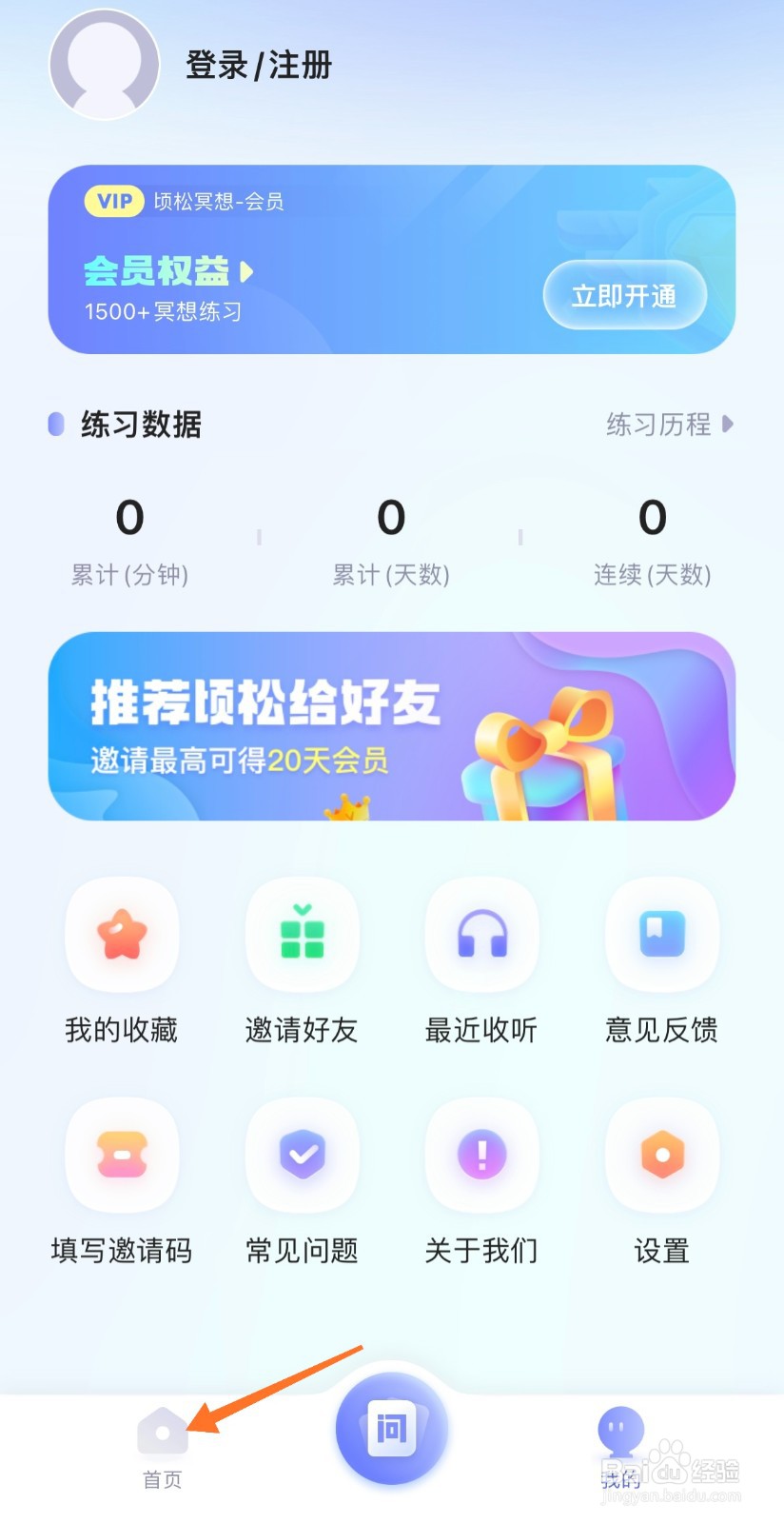Open 我的收藏 (My Favorites)
The height and width of the screenshot is (1523, 784).
[121, 963]
